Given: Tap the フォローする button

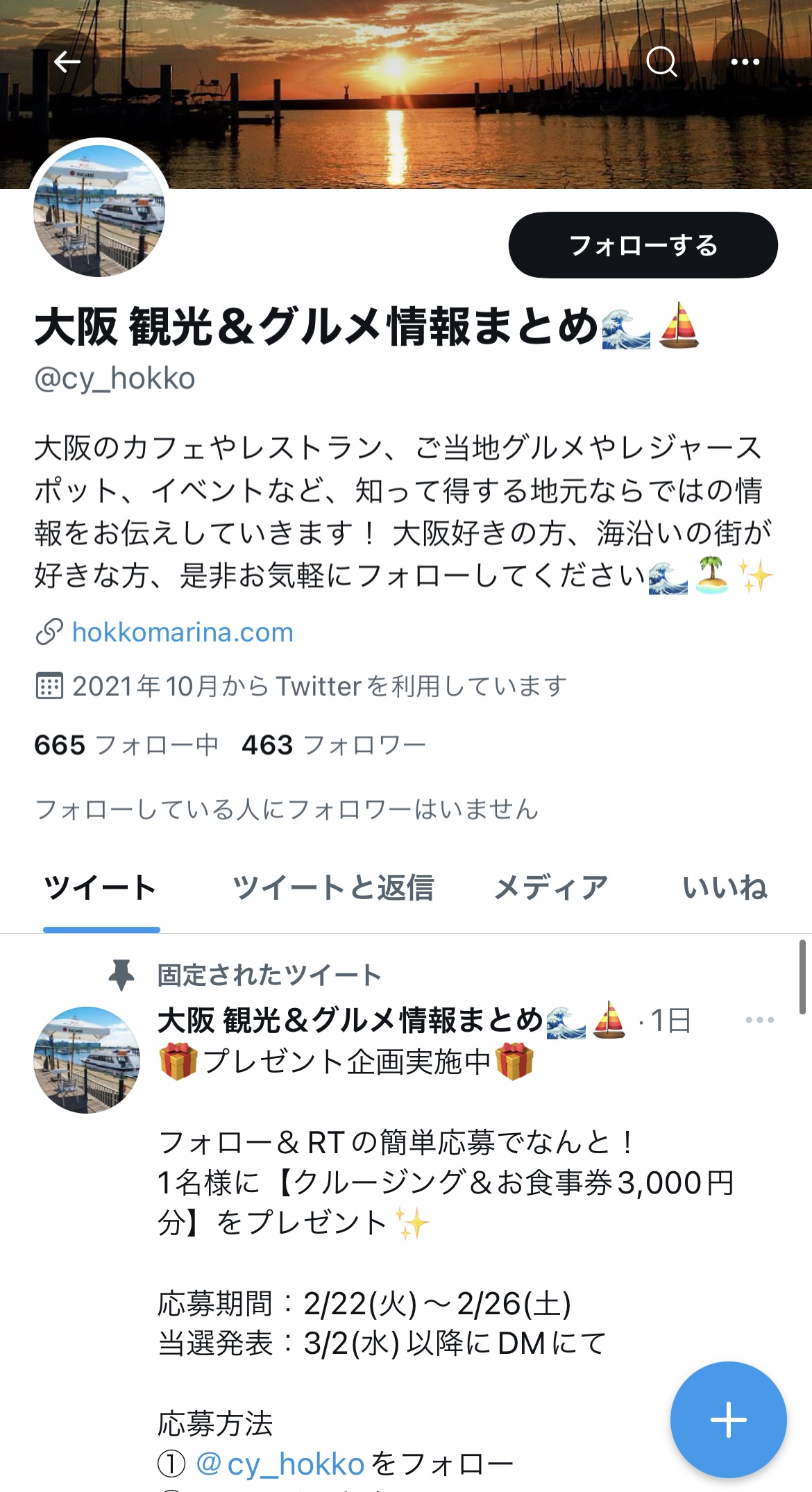Looking at the screenshot, I should click(x=643, y=245).
